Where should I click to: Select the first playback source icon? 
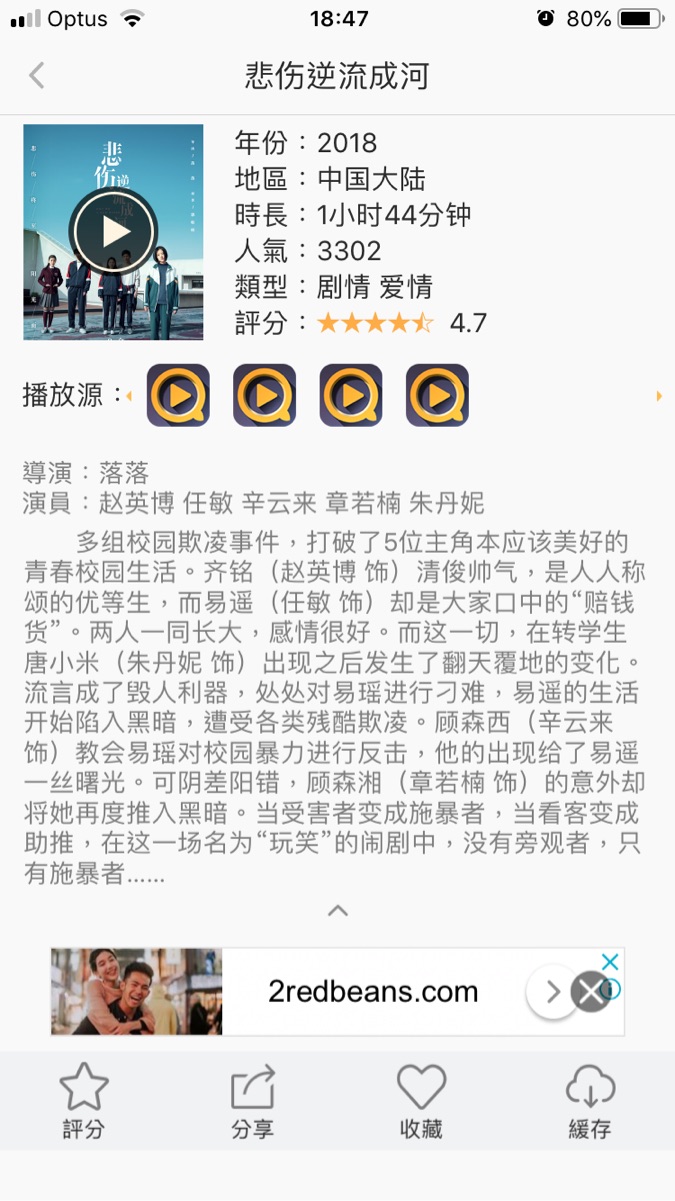tap(178, 396)
